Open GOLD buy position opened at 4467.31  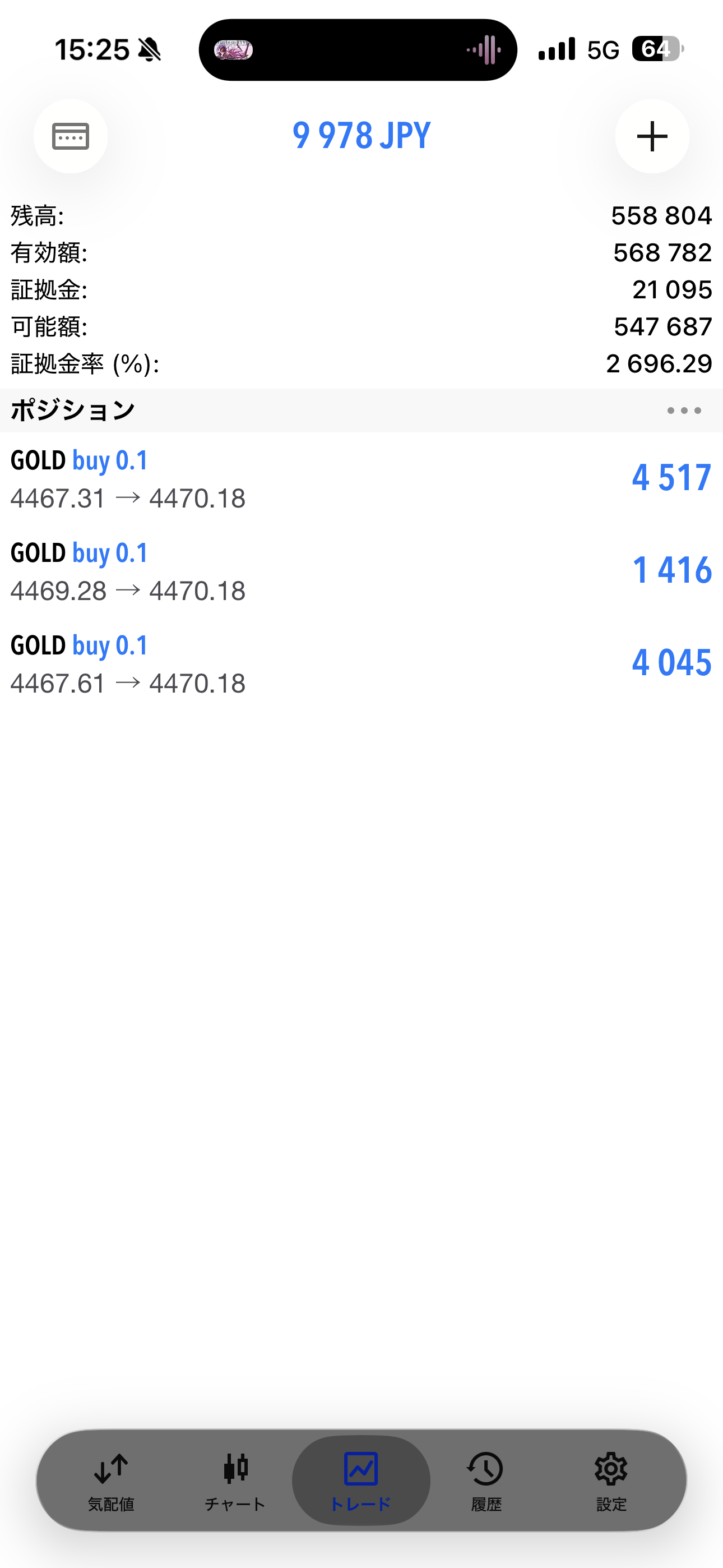[361, 479]
